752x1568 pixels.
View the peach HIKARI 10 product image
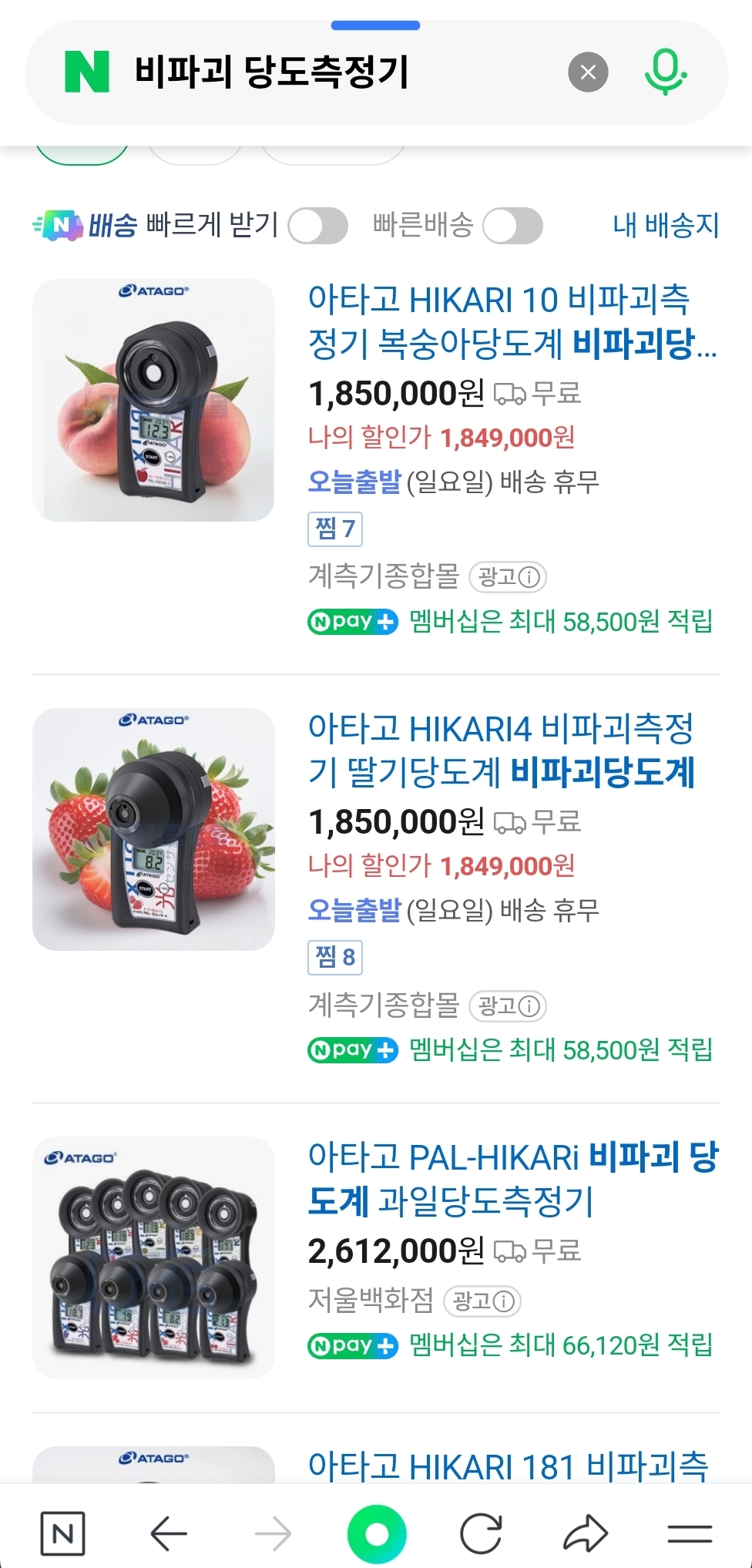pyautogui.click(x=153, y=400)
